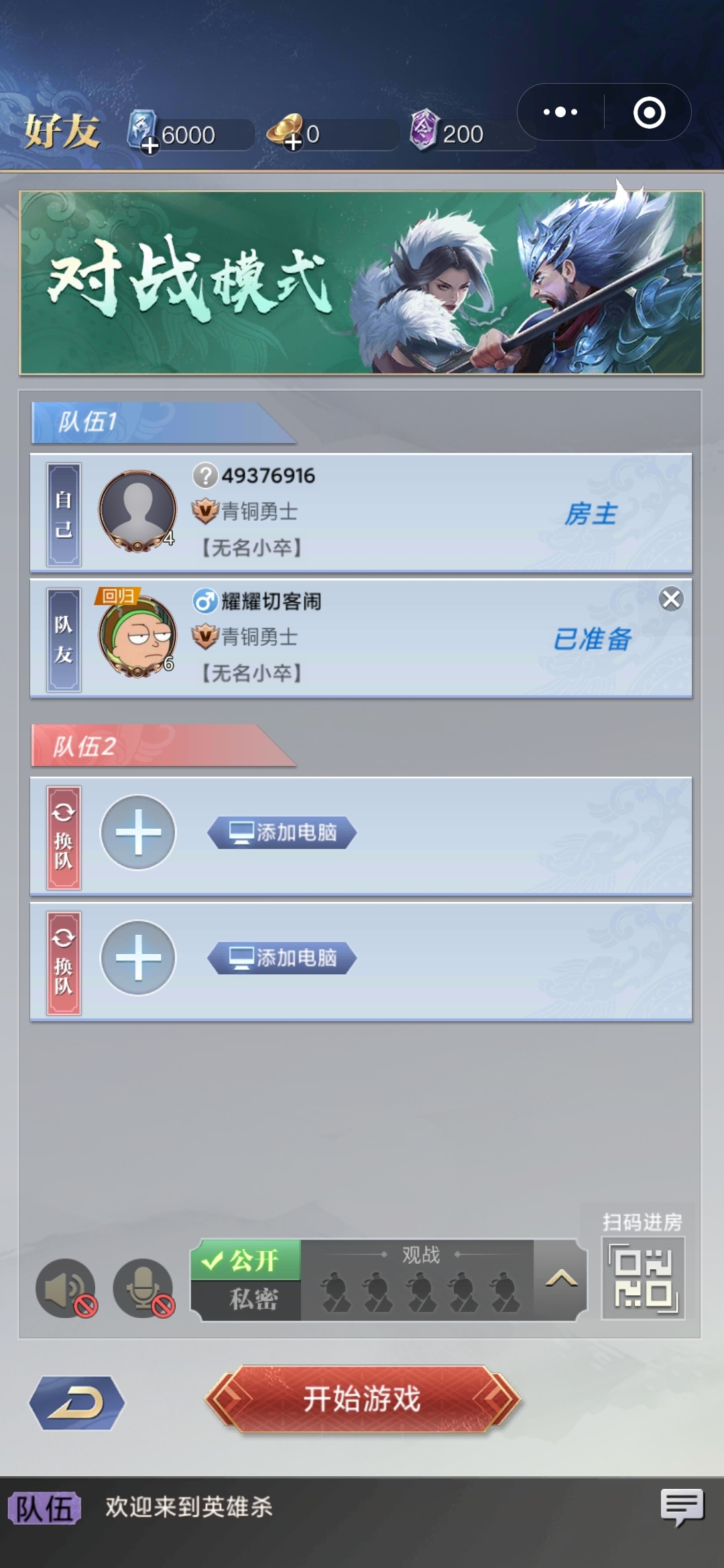Remove teammate 耀耀切客闹 with the X
Screen dimensions: 724x1568
671,599
